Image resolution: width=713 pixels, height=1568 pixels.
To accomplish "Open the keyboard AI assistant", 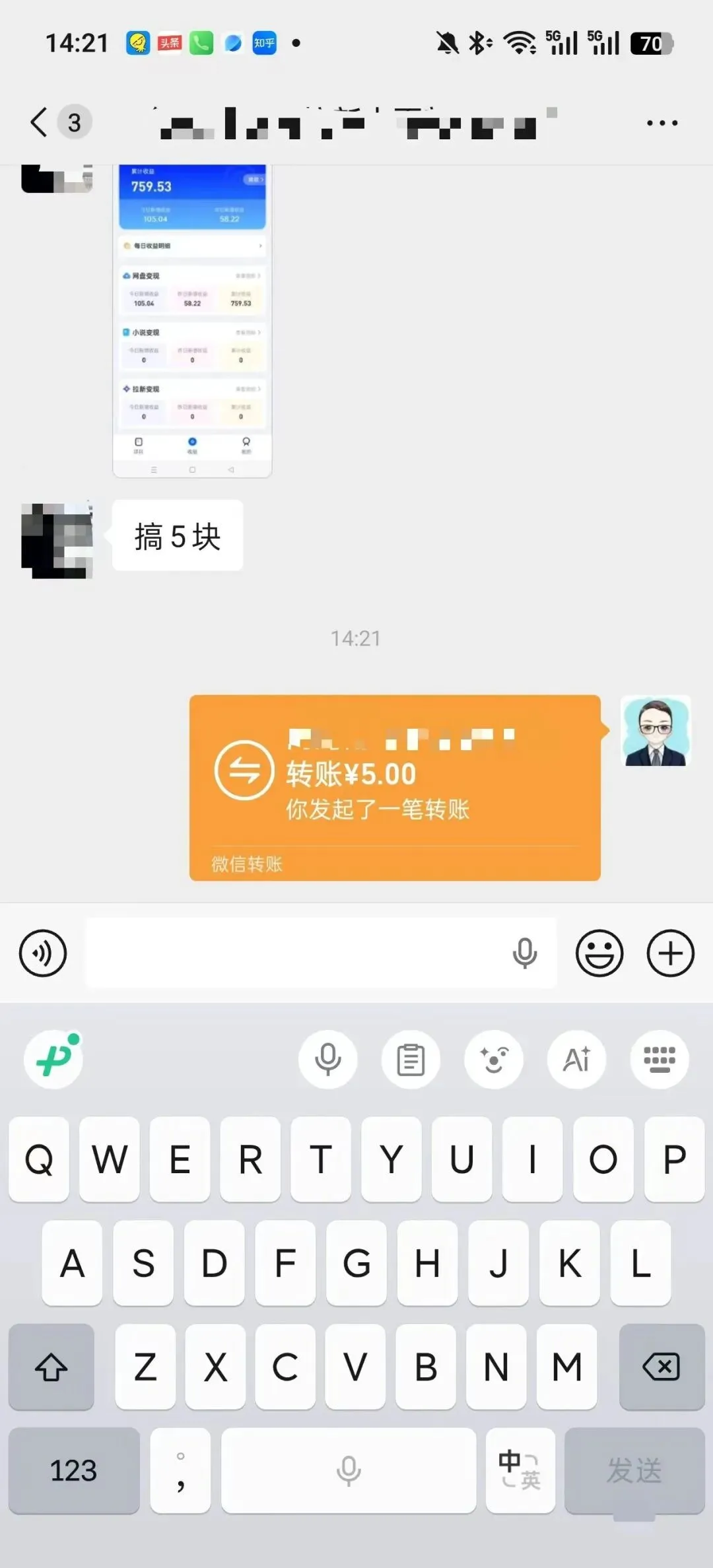I will pos(576,1060).
